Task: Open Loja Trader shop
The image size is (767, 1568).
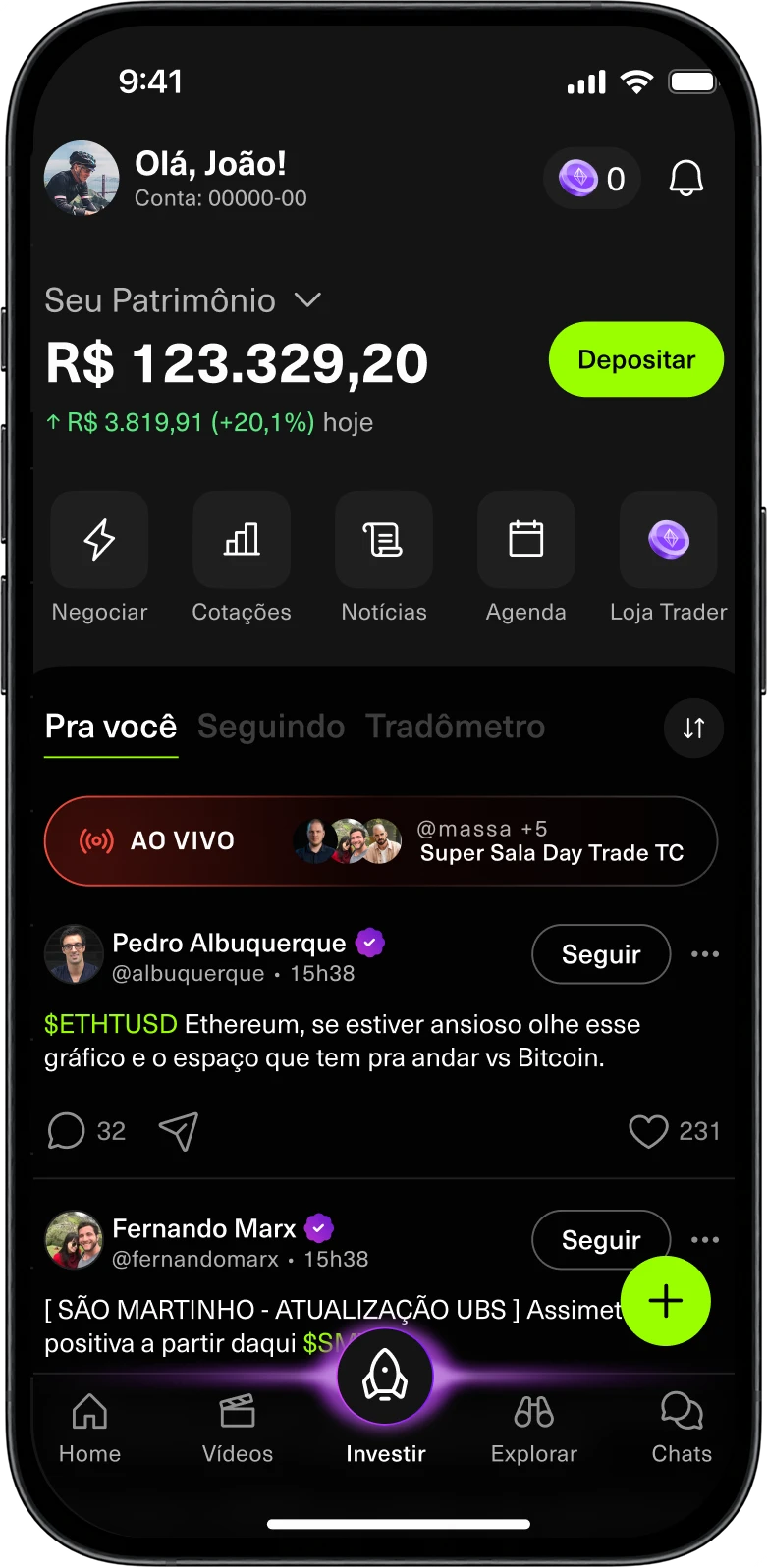Action: point(668,540)
